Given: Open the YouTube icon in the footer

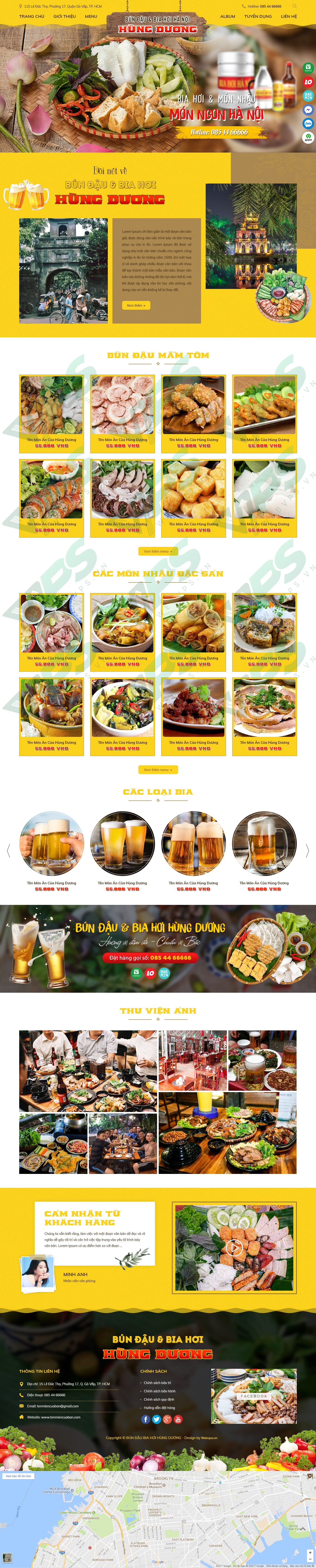Looking at the screenshot, I should 178,1419.
